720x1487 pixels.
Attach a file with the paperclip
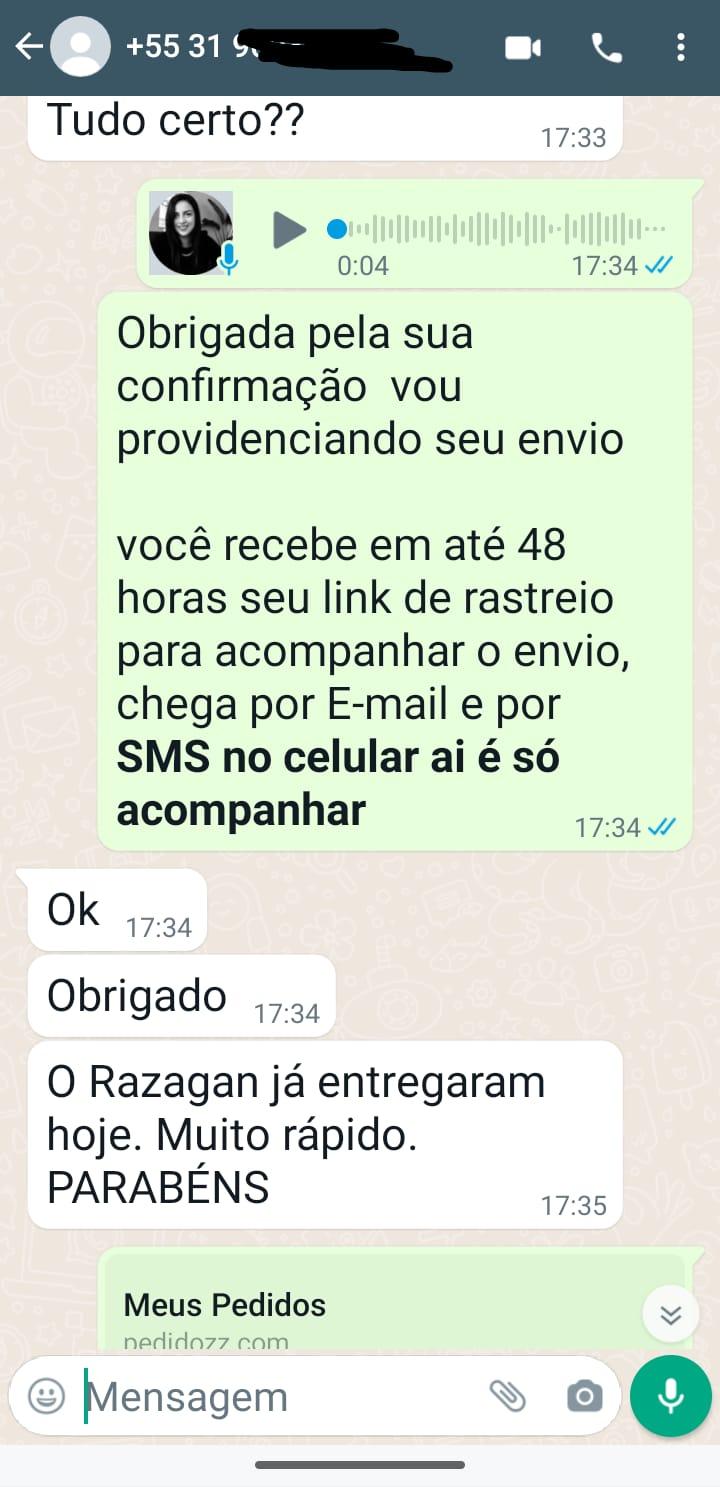pos(507,1396)
